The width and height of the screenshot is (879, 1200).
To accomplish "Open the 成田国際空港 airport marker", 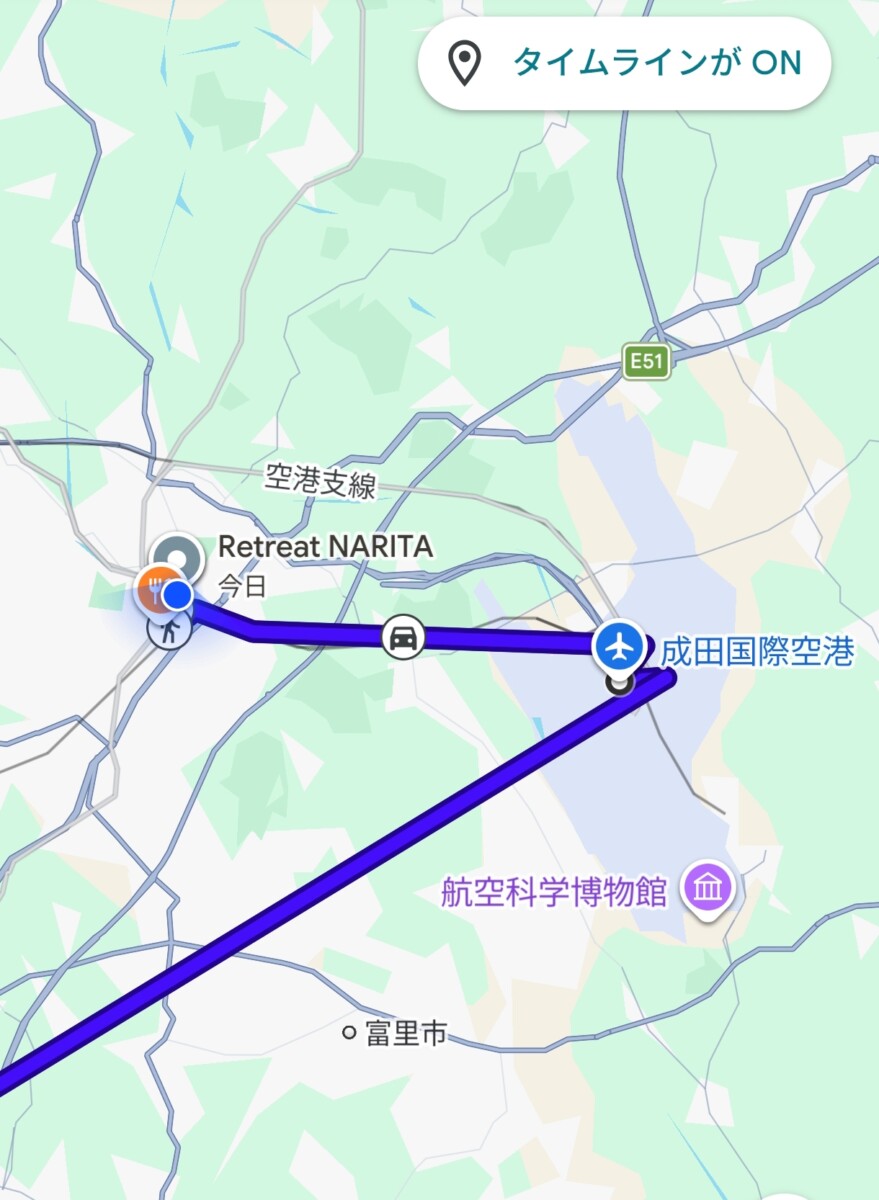I will [621, 647].
